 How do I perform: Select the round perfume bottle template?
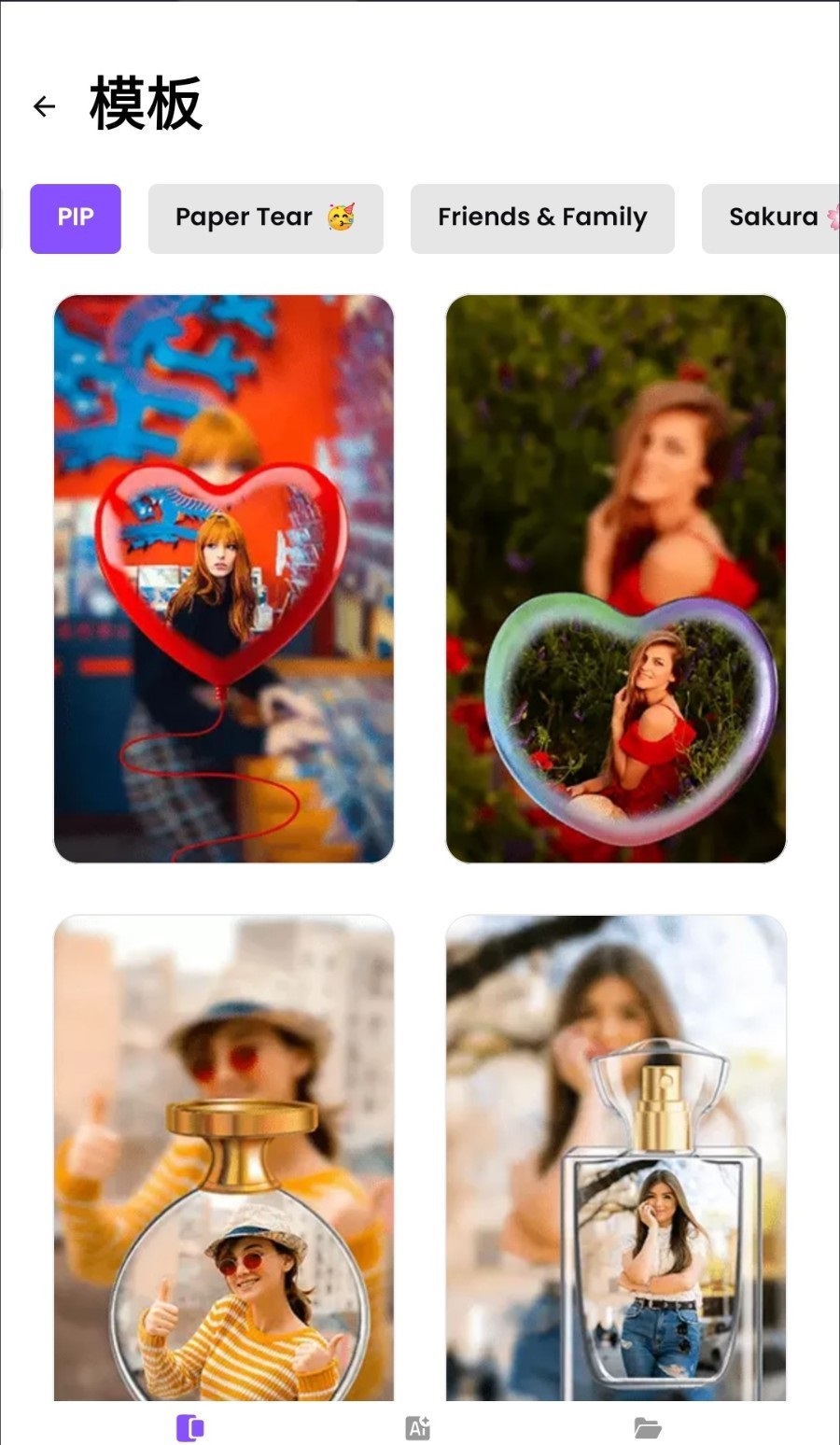(x=224, y=1157)
